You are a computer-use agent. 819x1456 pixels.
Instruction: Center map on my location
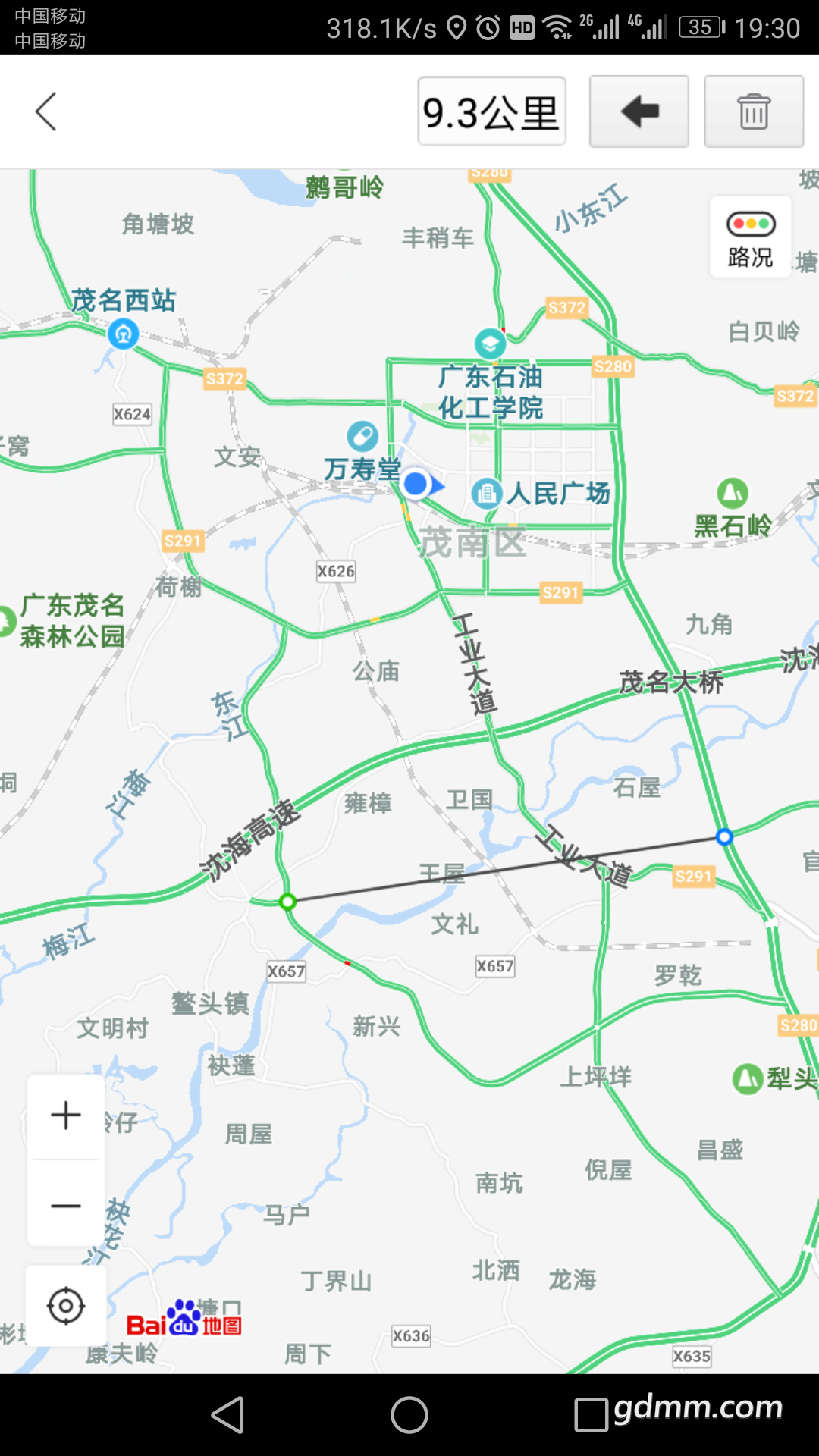tap(66, 1306)
